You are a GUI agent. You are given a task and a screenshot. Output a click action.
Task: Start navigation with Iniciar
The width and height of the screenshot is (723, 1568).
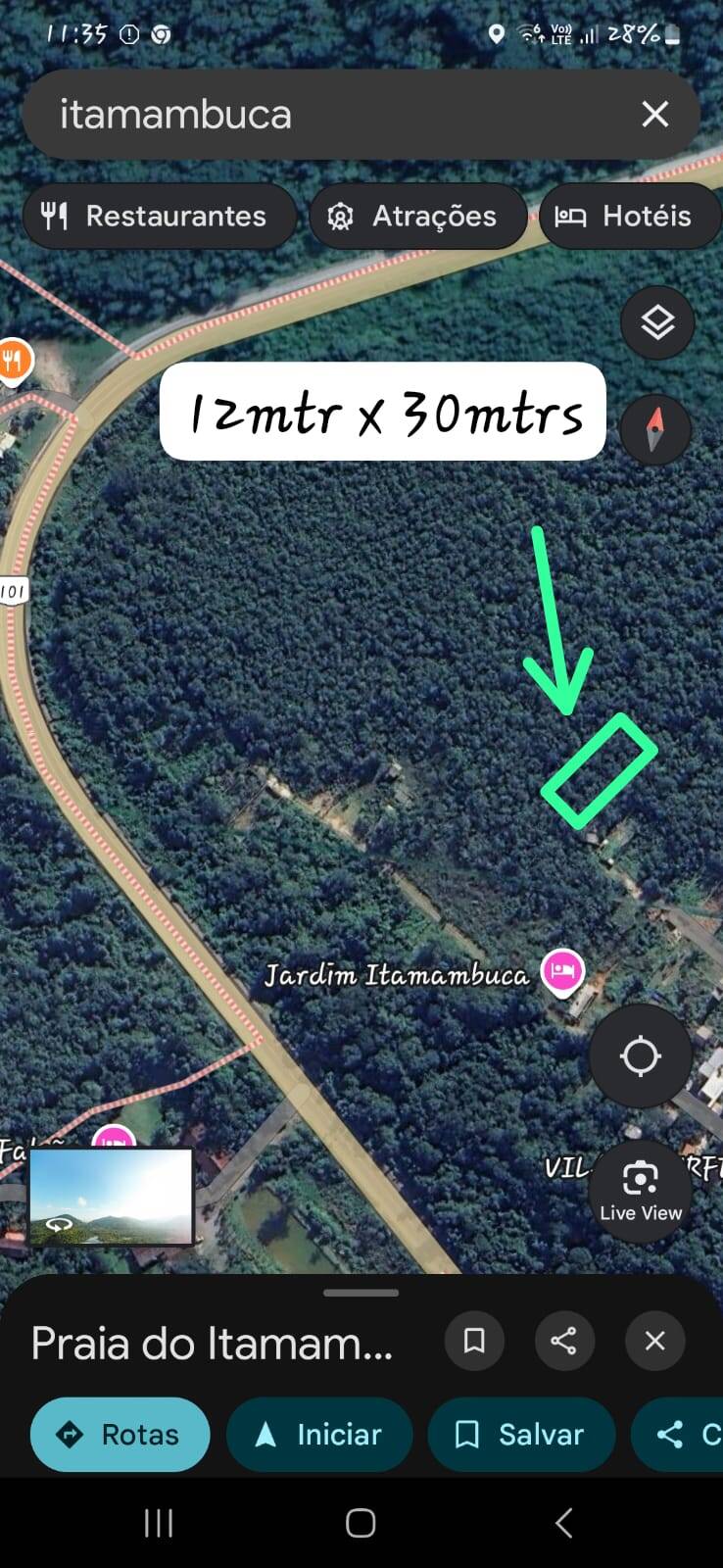click(x=319, y=1434)
